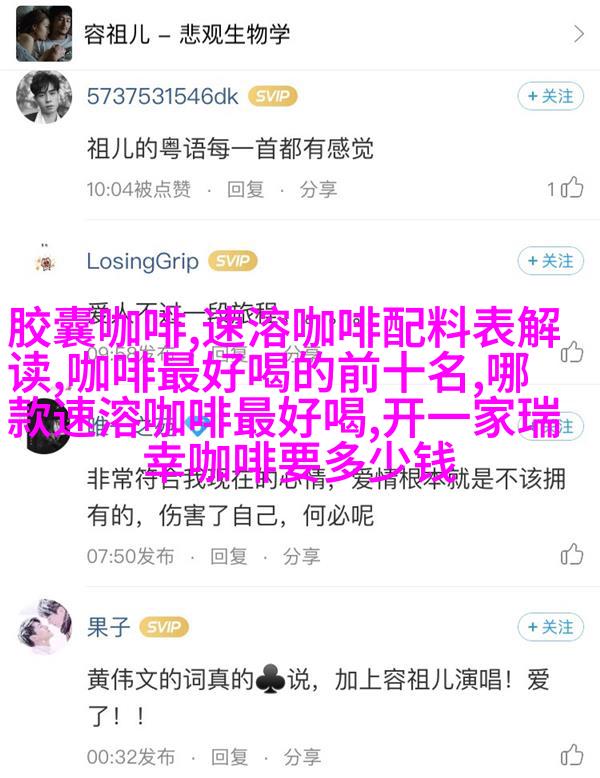Open LosingGrip's profile avatar

pos(42,263)
